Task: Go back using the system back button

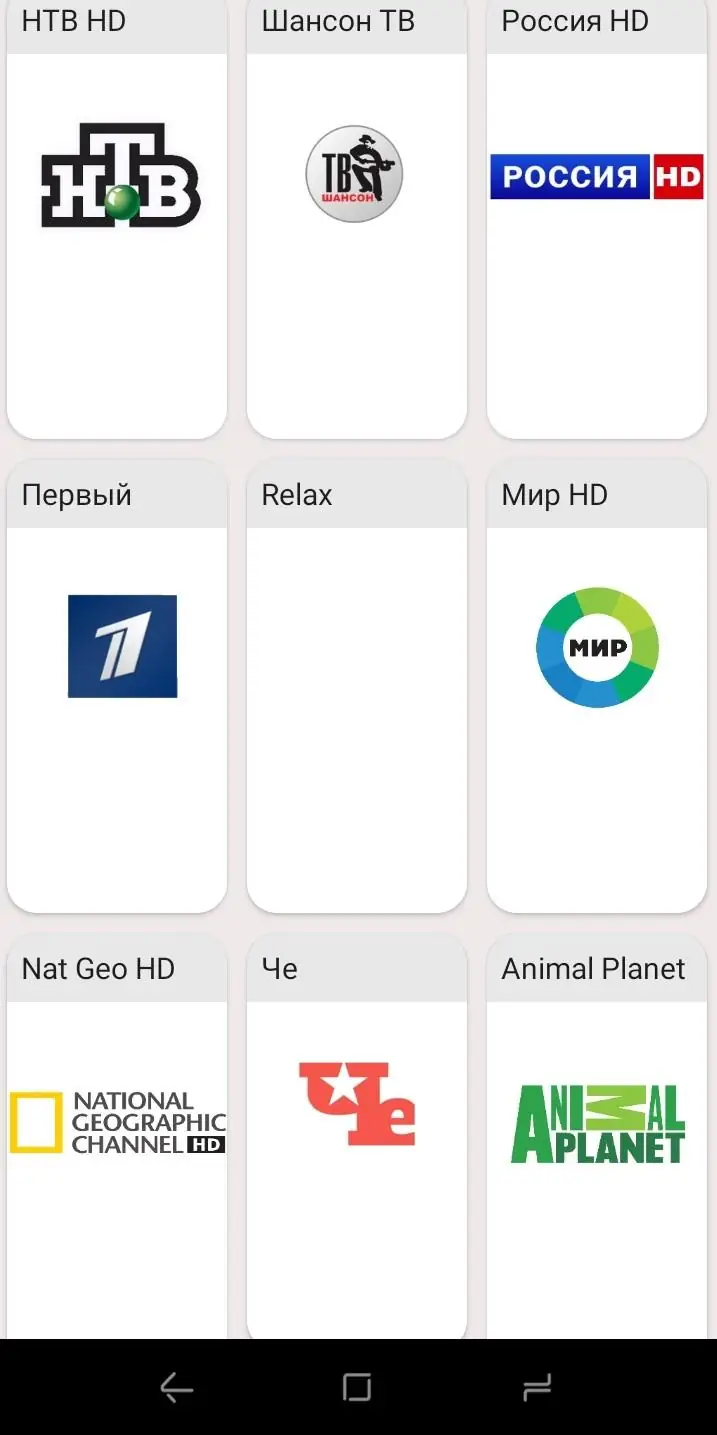Action: (x=177, y=1387)
